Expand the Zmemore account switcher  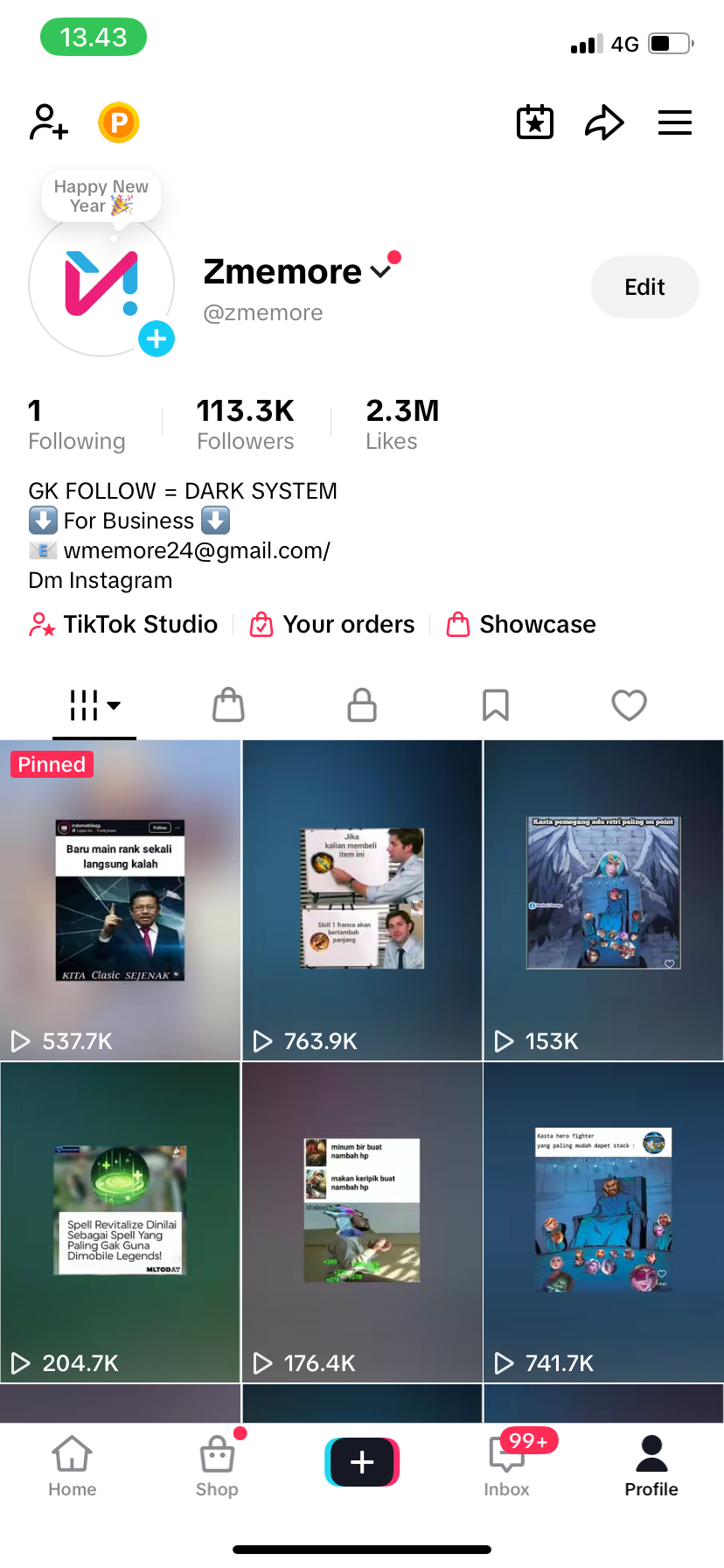pos(381,272)
